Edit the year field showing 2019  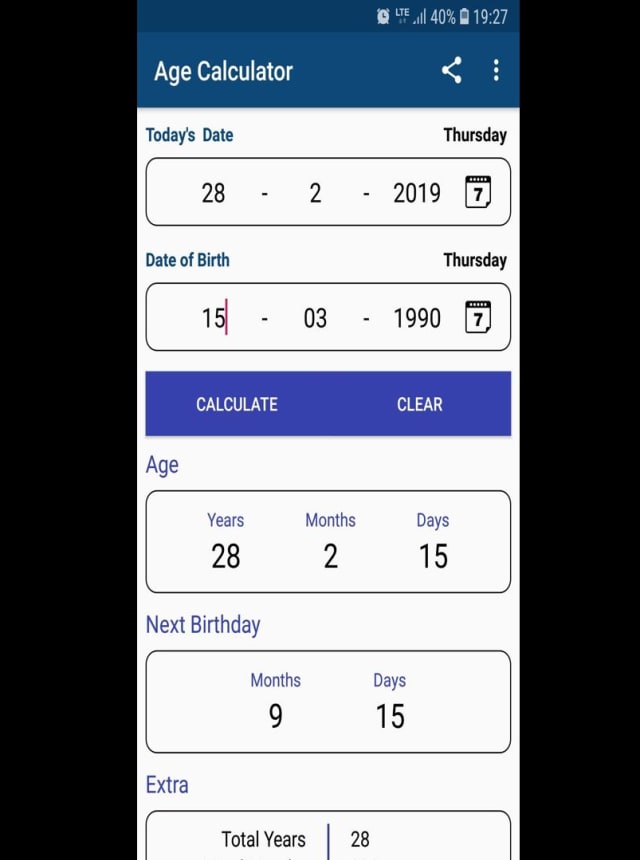pos(416,193)
